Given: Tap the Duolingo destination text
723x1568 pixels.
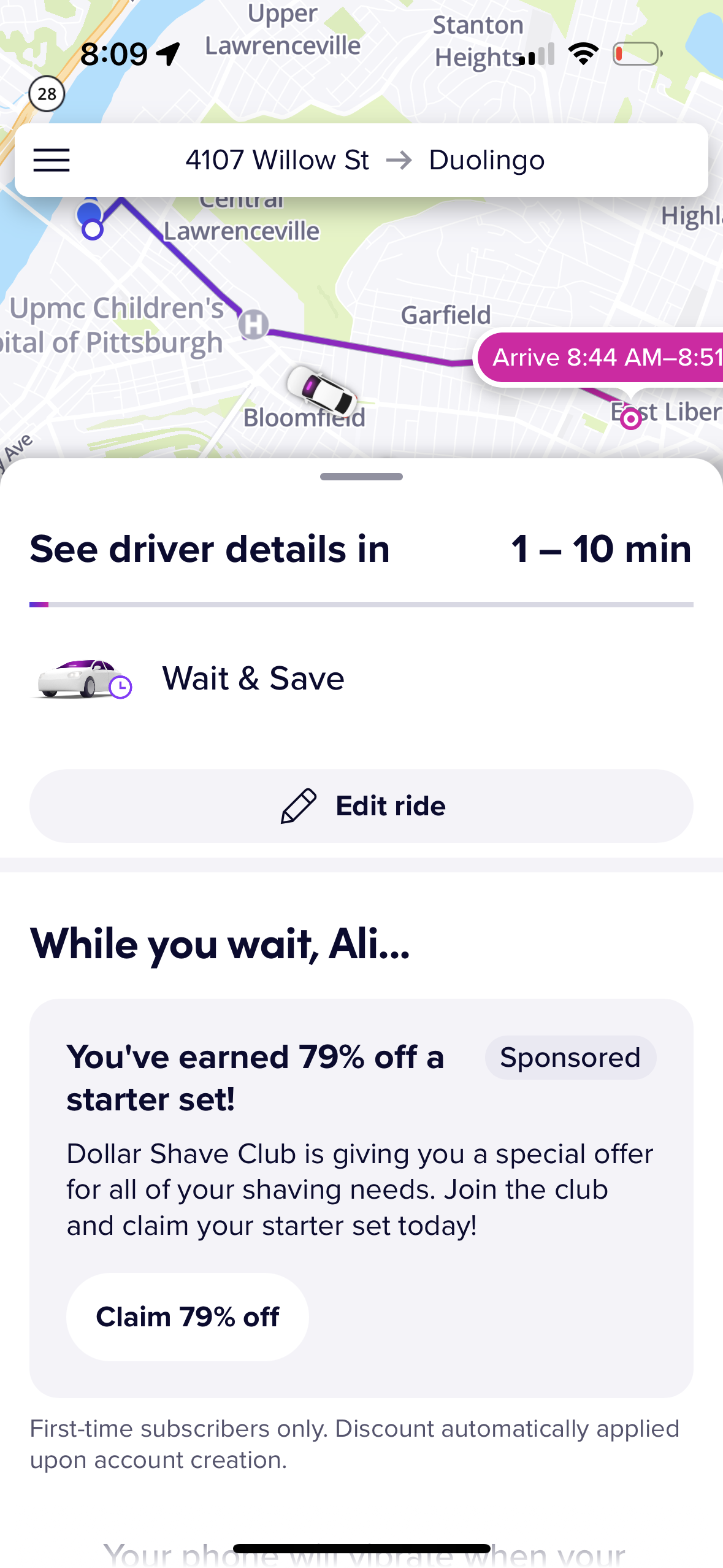Looking at the screenshot, I should [486, 159].
